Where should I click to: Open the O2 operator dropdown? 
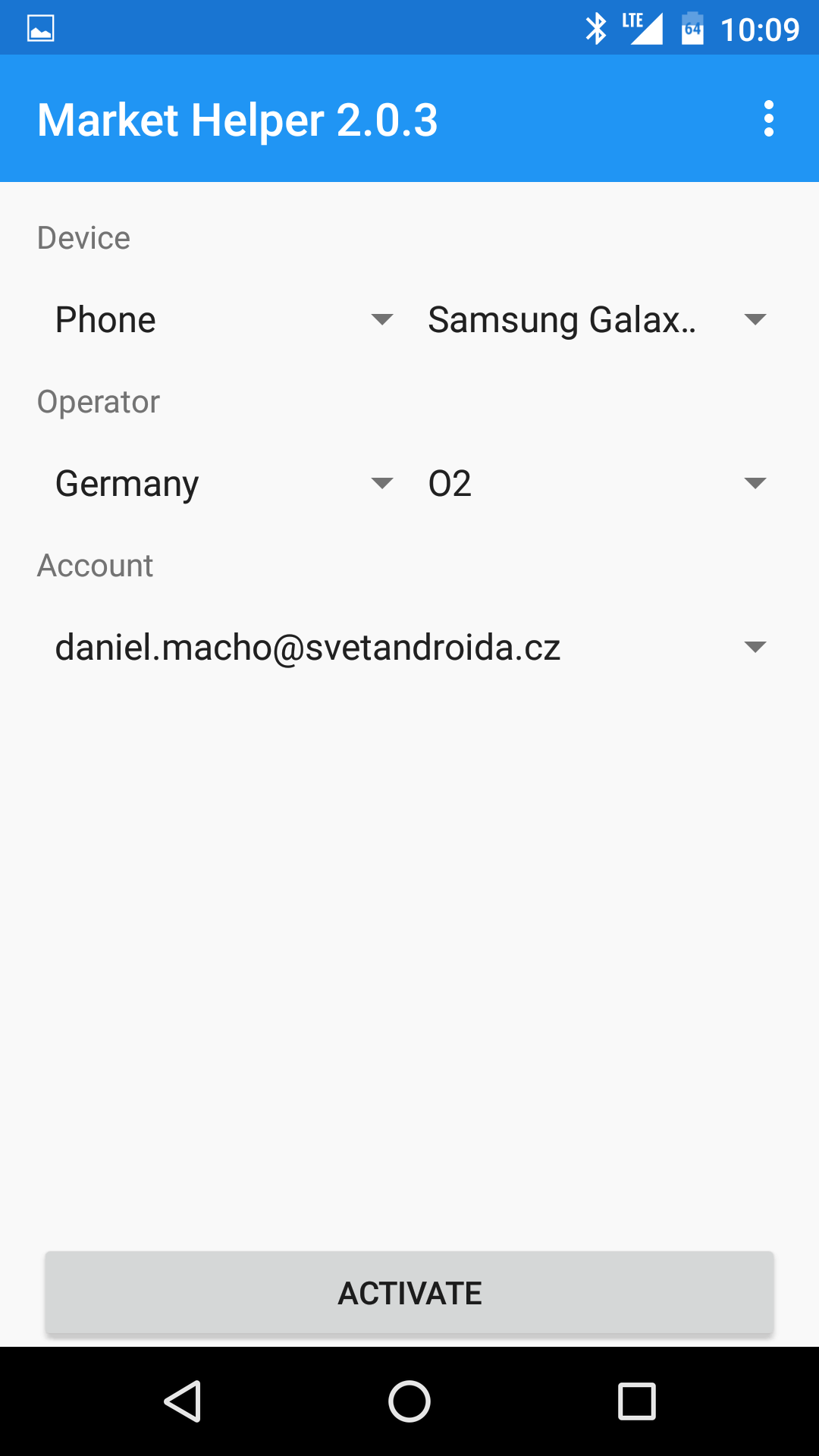[597, 484]
